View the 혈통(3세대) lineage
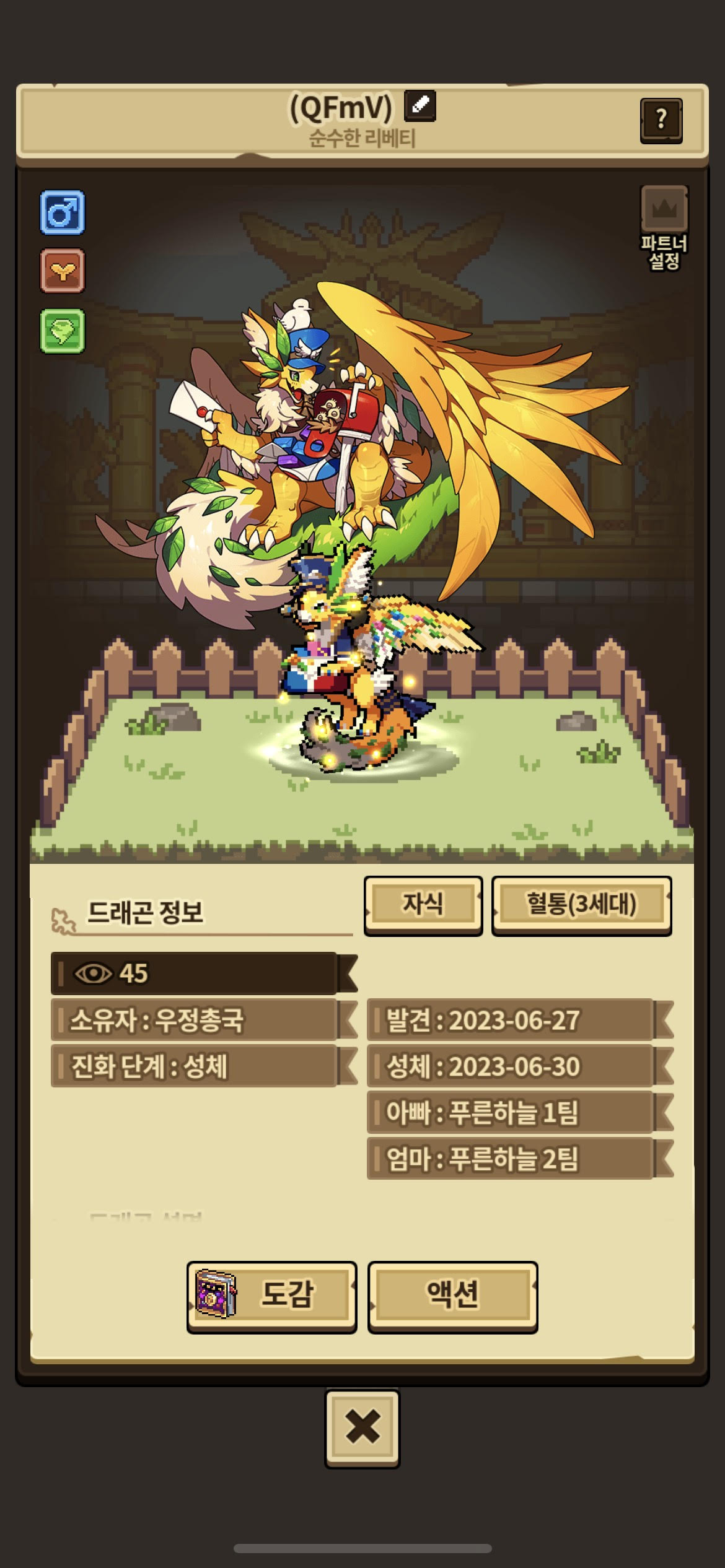Screen dimensions: 725x1568 tap(581, 905)
